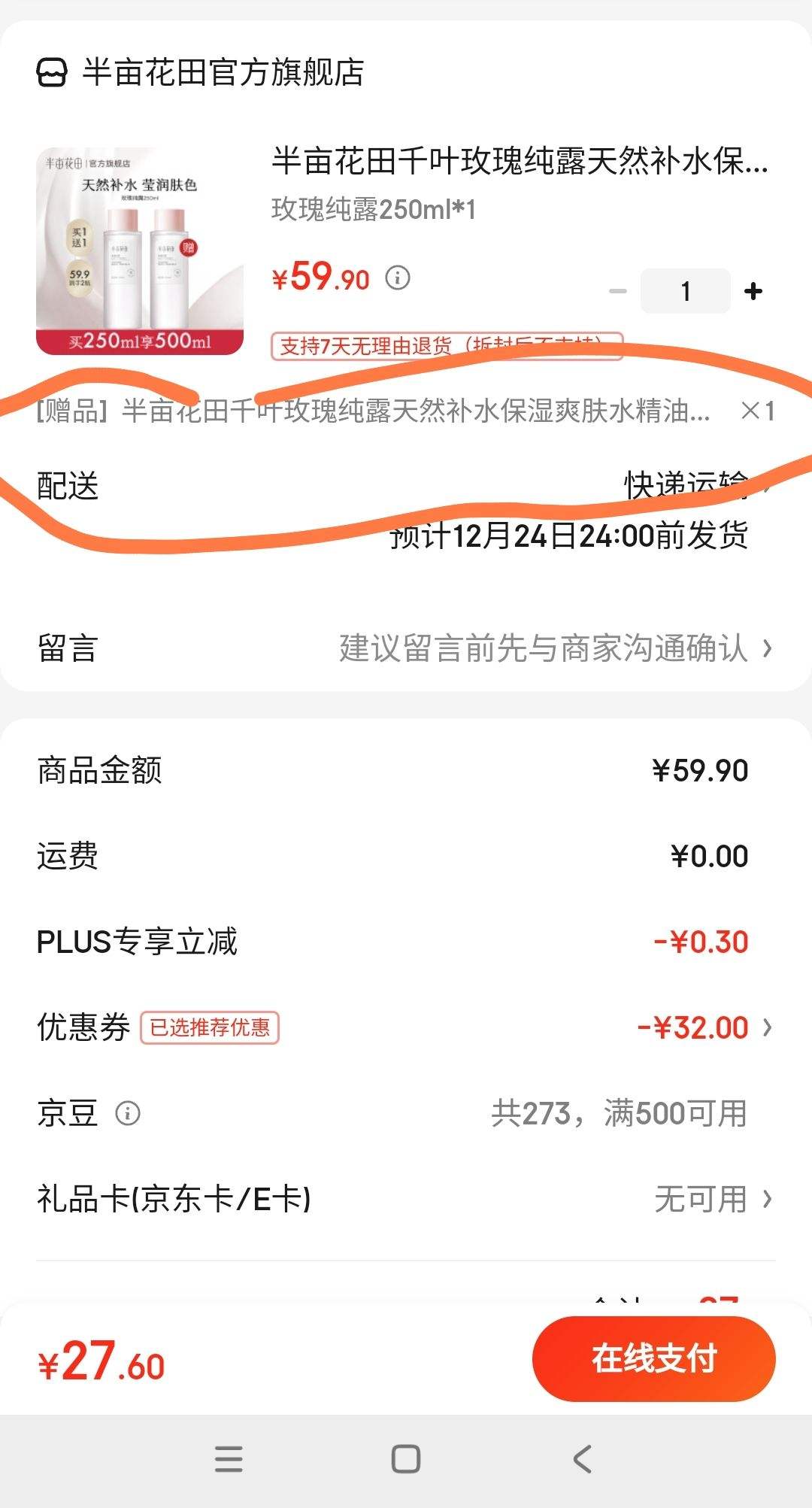Toggle the 已选推荐优惠 coupon selection
812x1508 pixels.
tap(212, 1027)
